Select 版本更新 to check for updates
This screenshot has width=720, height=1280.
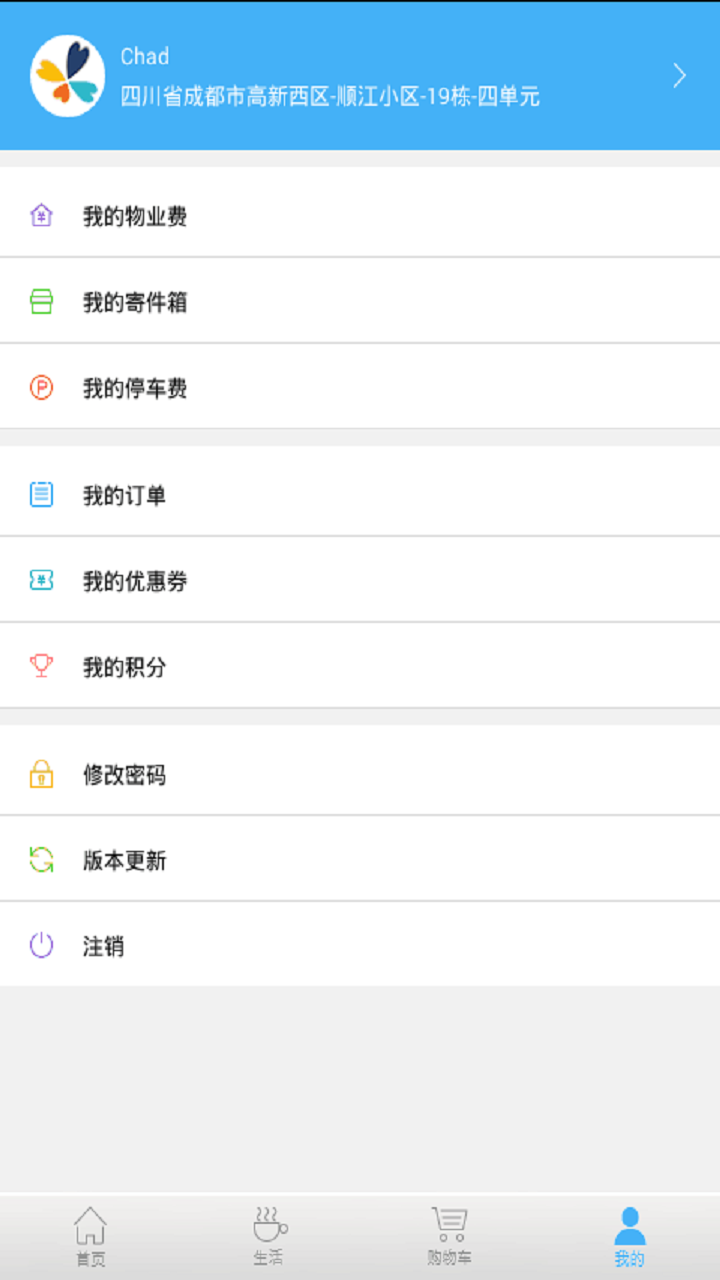[x=360, y=859]
